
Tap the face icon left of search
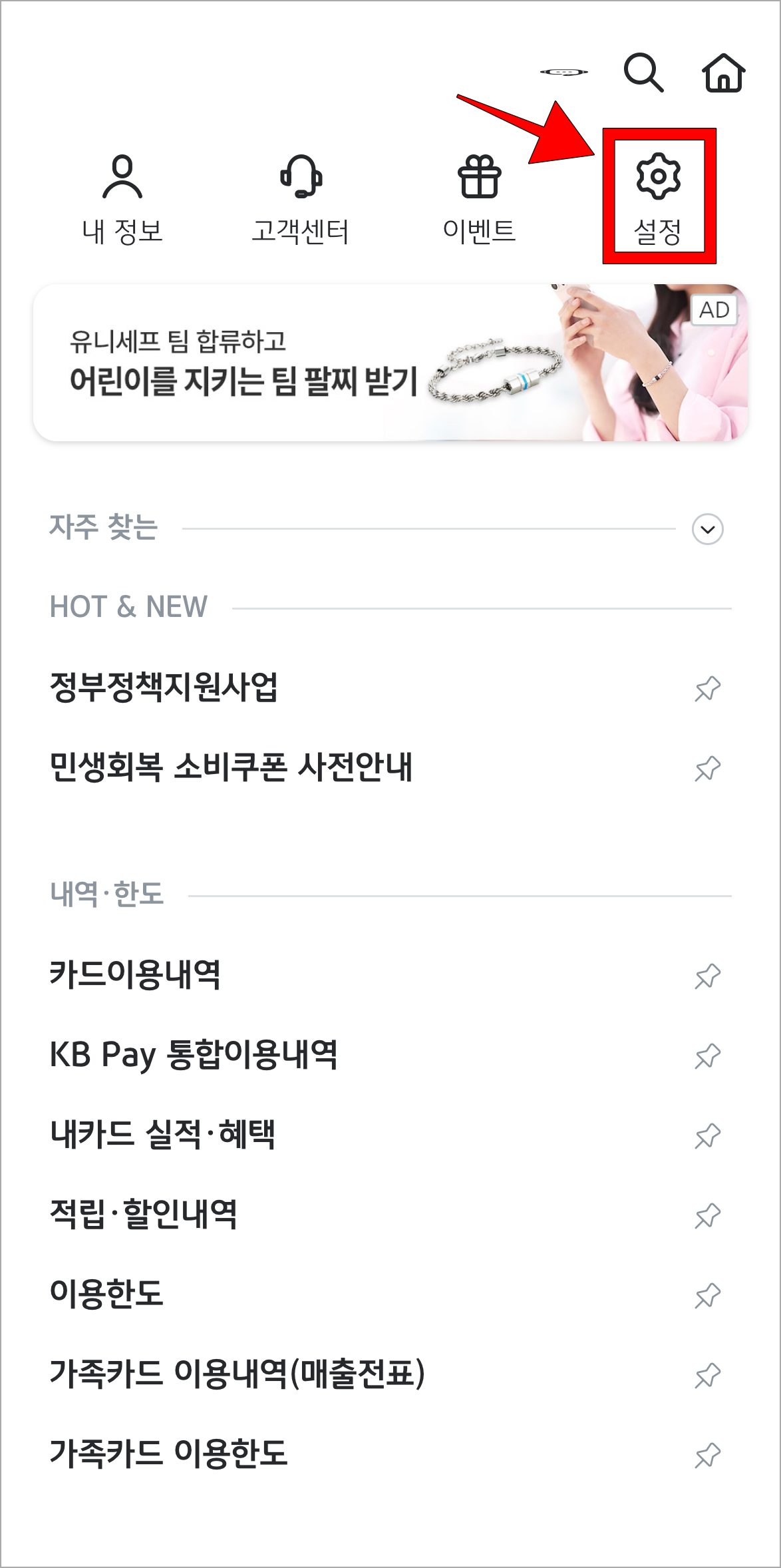[564, 72]
